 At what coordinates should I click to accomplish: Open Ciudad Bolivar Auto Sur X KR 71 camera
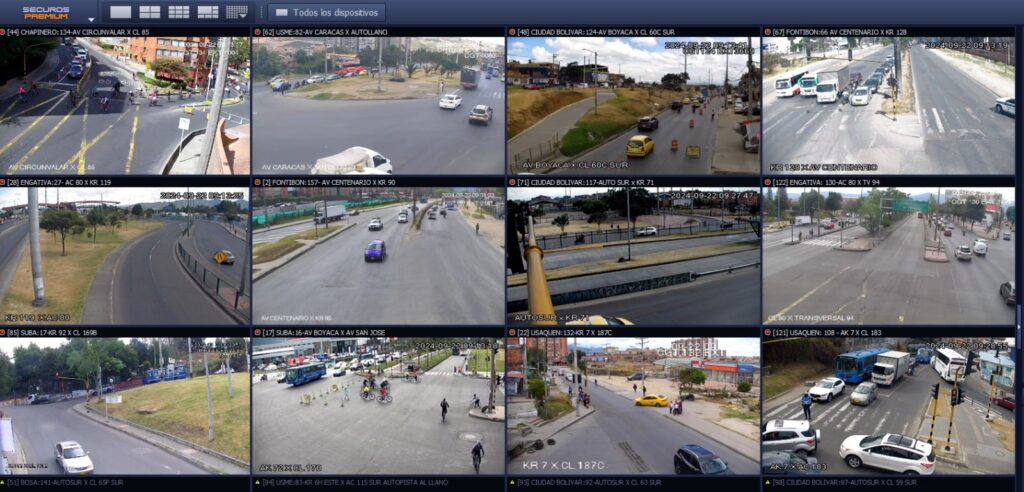pos(633,256)
